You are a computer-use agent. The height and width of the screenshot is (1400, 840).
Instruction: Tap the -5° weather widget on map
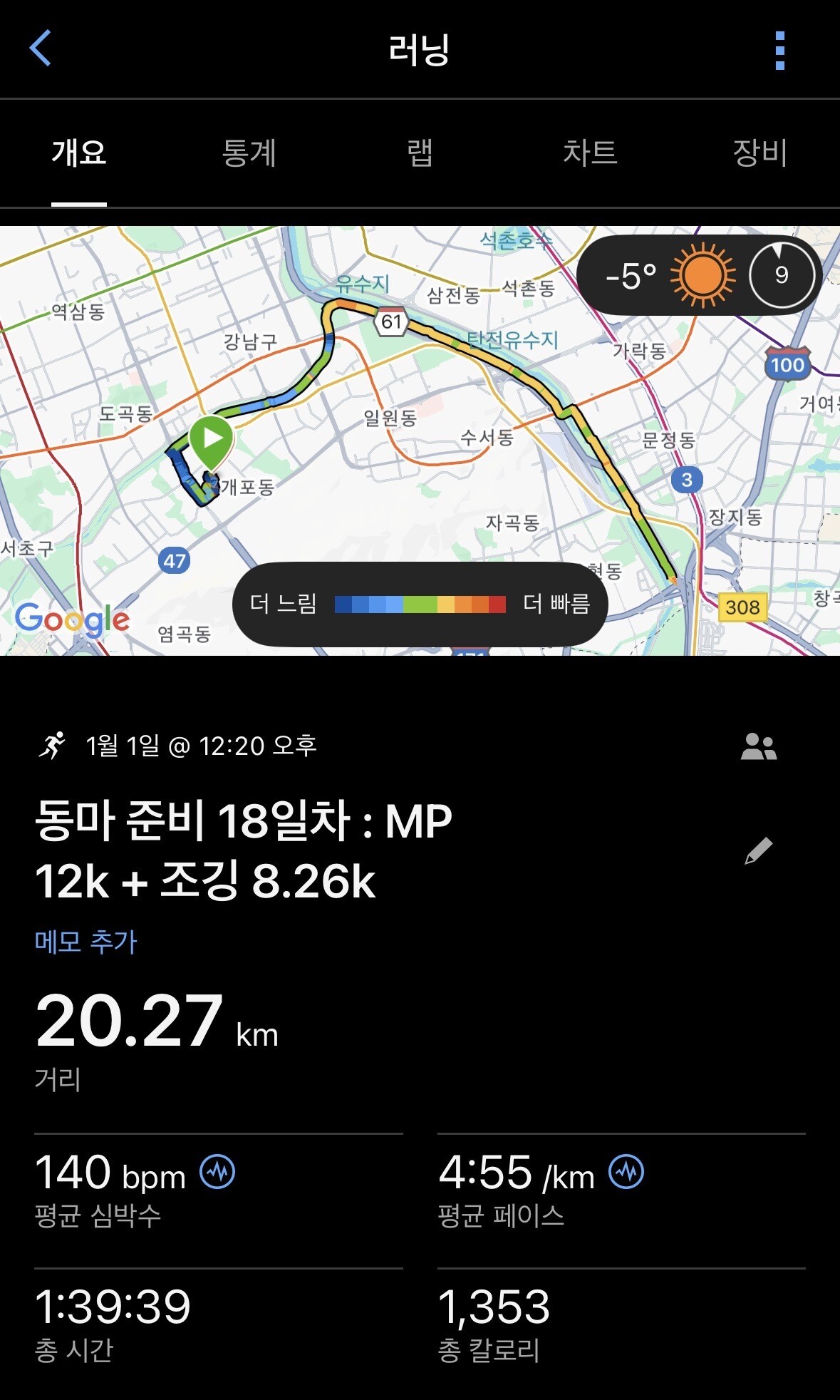coord(699,275)
